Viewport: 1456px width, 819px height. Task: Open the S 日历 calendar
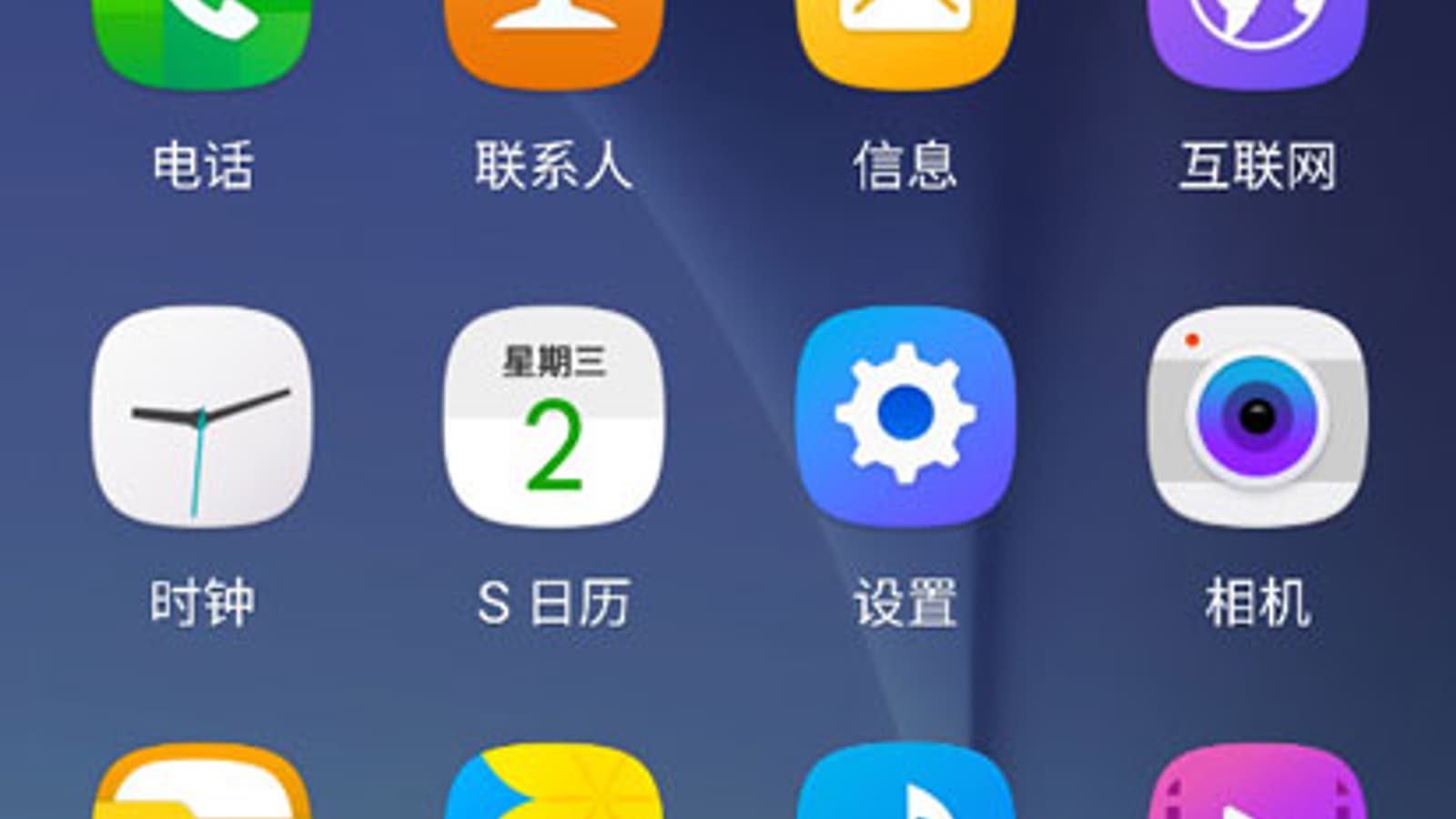(553, 417)
